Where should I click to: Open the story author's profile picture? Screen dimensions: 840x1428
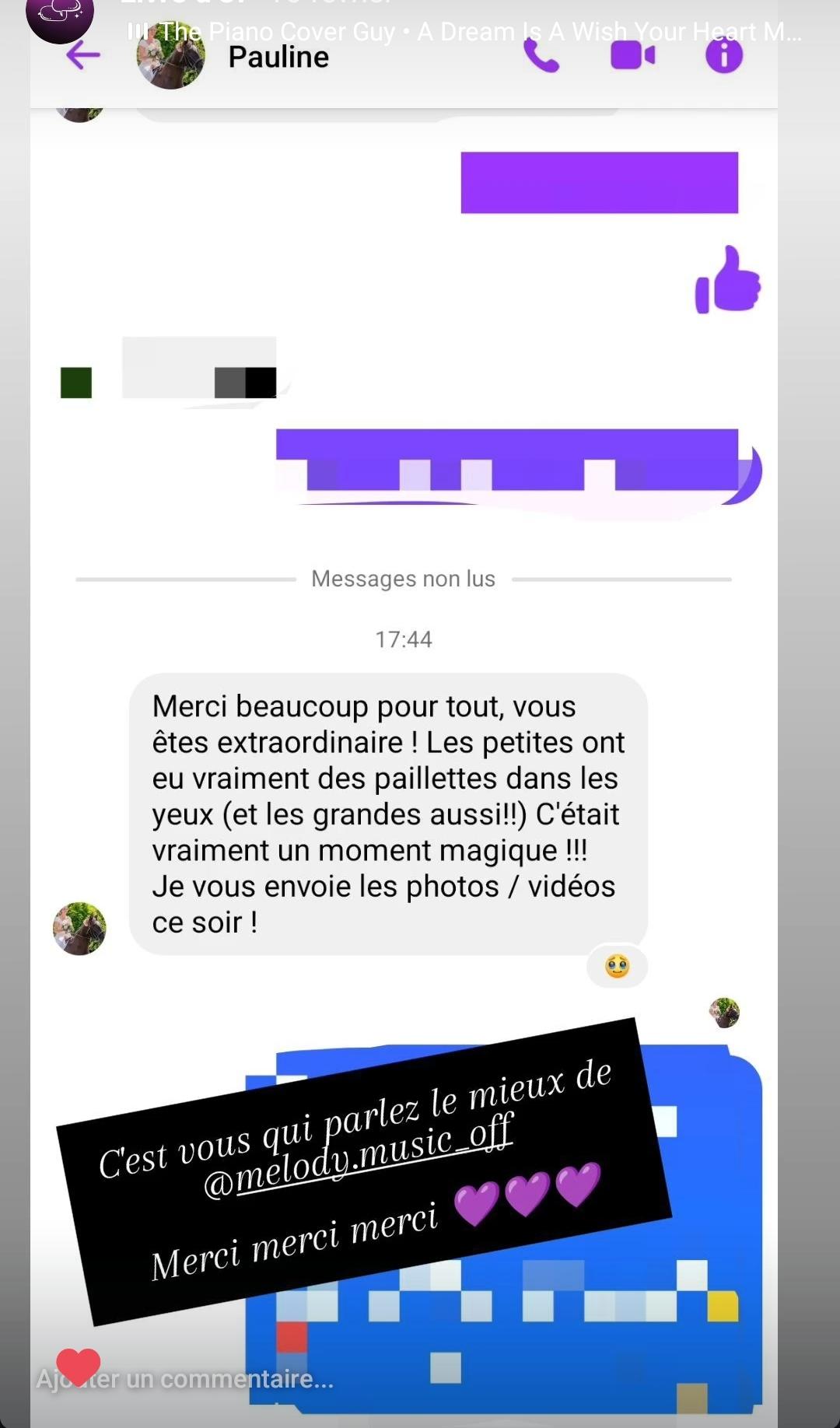[x=60, y=17]
